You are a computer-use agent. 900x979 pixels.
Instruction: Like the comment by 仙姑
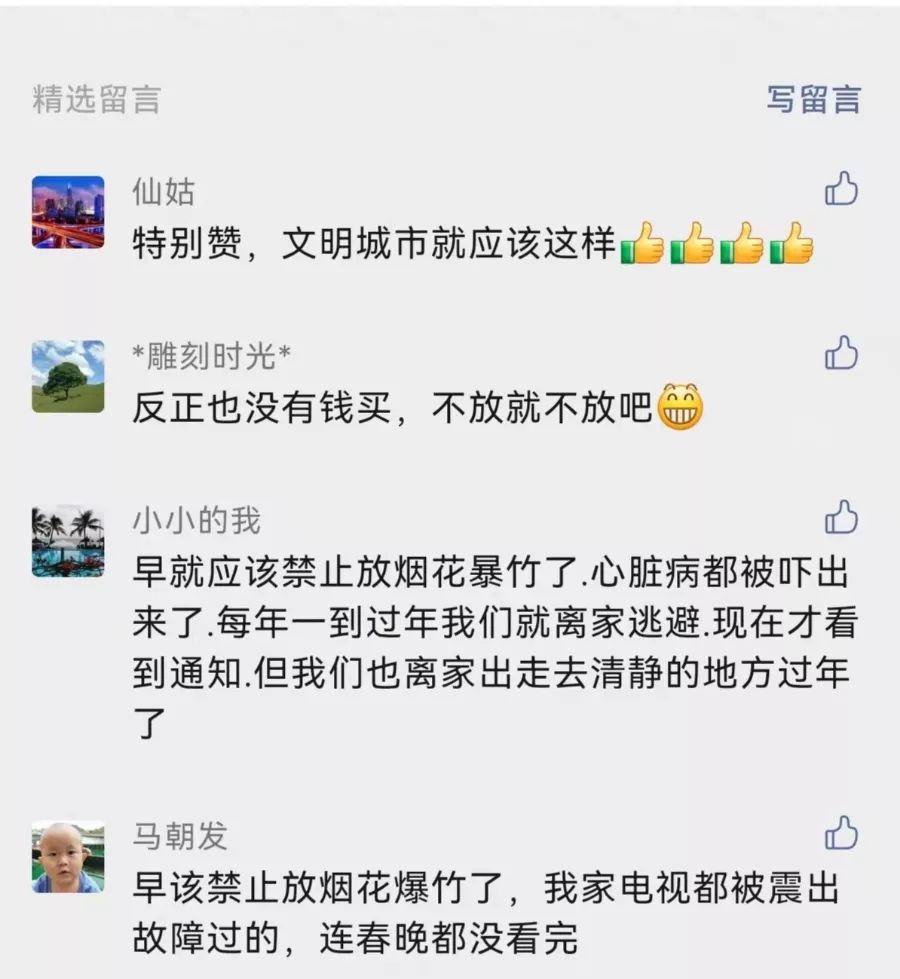841,188
